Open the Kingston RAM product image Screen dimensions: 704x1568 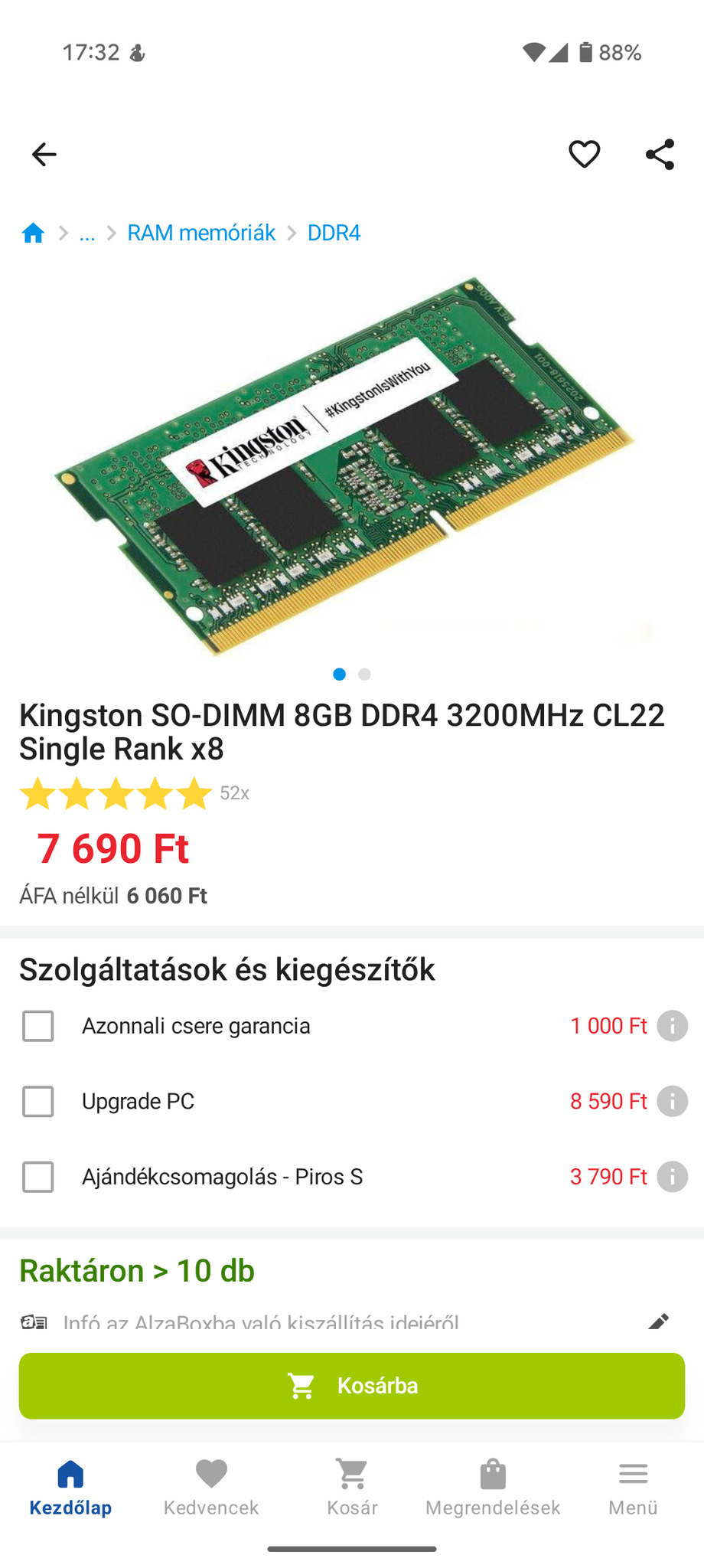[x=344, y=465]
